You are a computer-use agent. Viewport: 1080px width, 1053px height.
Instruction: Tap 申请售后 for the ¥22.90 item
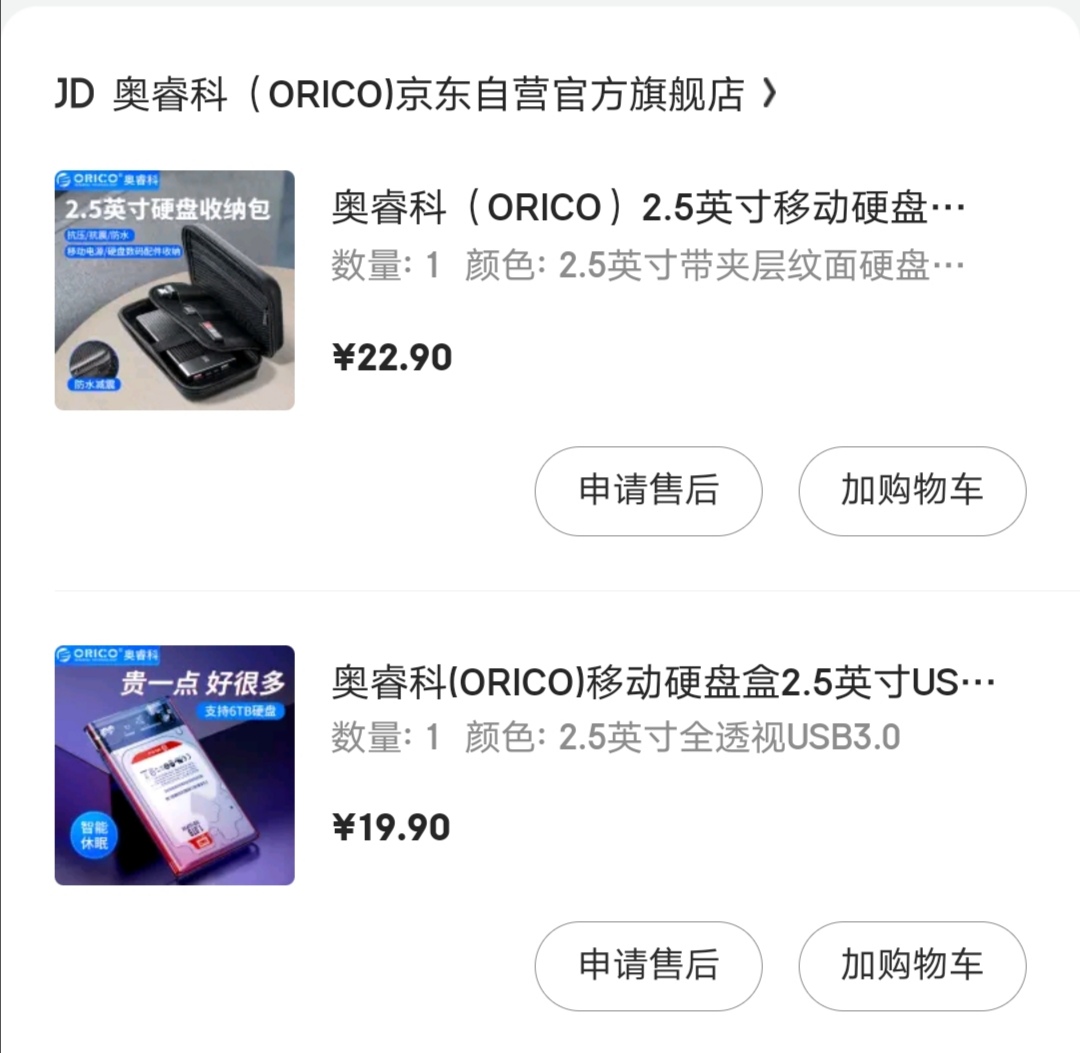tap(648, 491)
